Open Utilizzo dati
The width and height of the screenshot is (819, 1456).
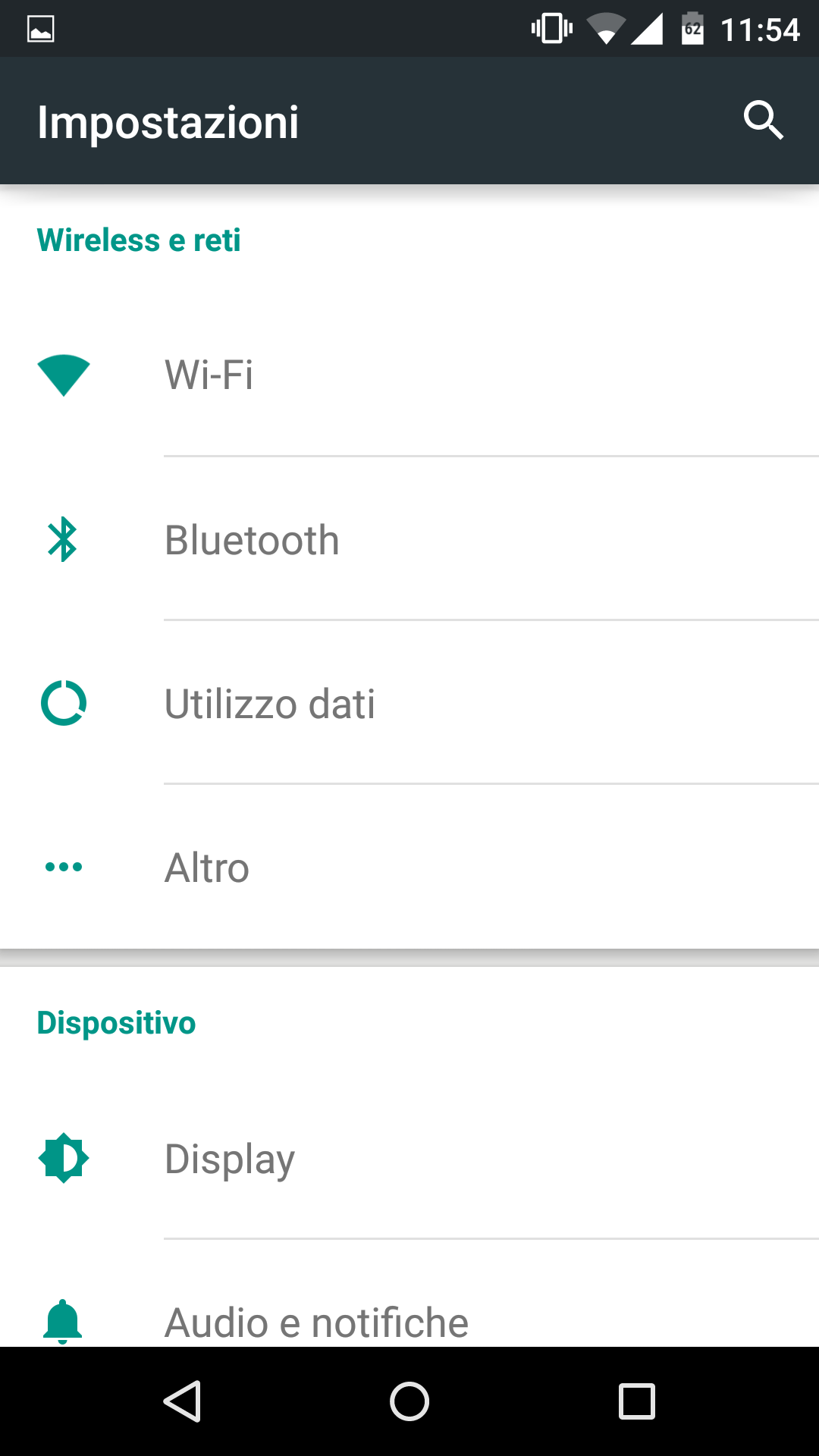tap(409, 703)
